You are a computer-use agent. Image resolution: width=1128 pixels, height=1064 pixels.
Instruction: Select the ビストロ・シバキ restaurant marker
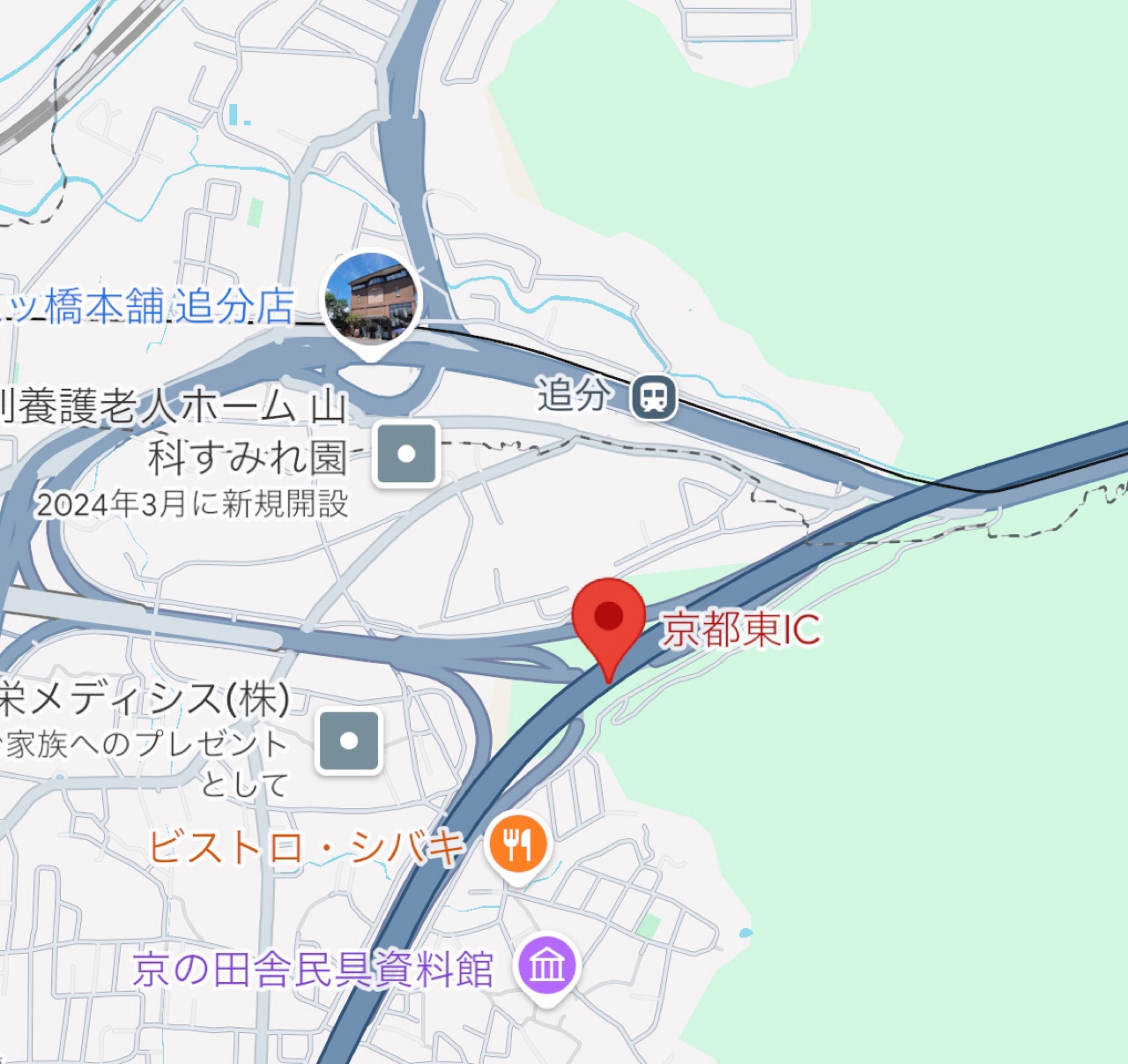[518, 844]
